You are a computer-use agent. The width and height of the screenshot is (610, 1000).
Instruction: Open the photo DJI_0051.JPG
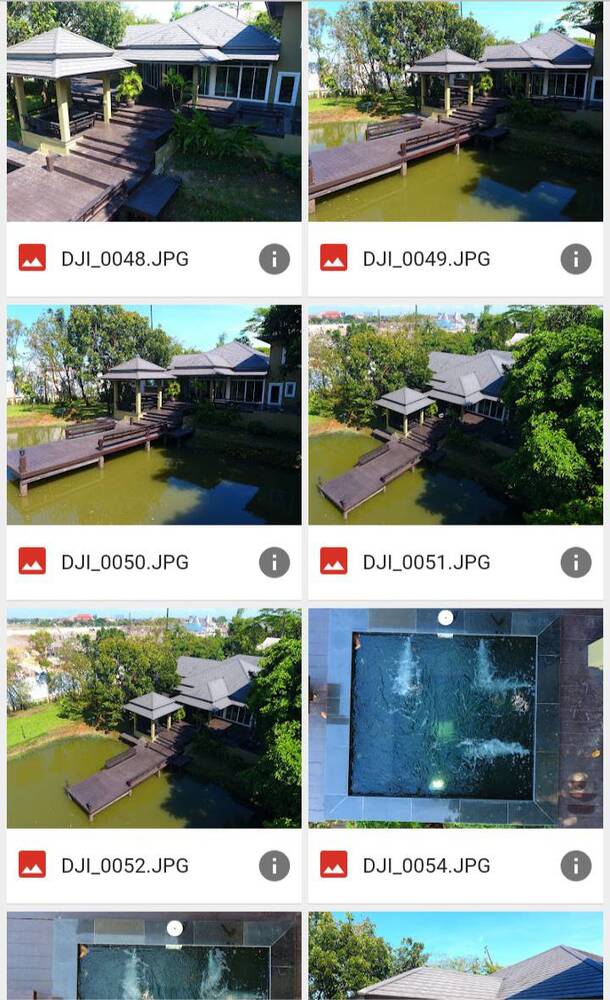[455, 415]
